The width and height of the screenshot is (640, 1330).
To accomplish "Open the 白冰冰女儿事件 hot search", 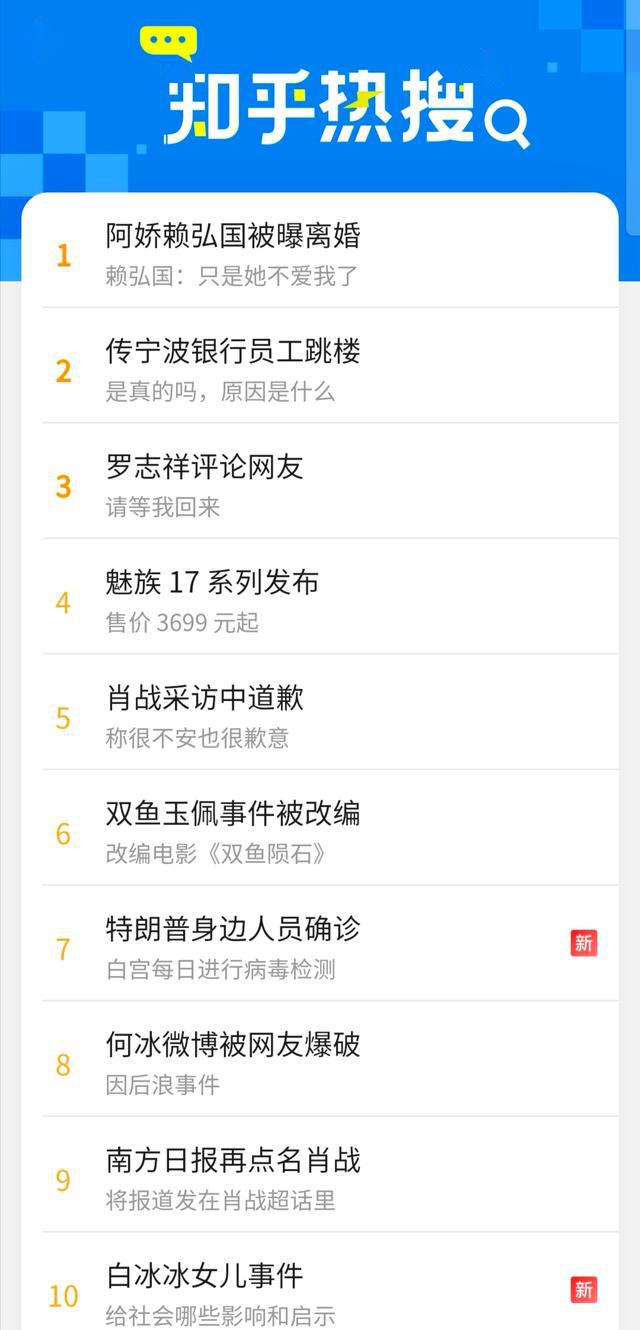I will [204, 1276].
